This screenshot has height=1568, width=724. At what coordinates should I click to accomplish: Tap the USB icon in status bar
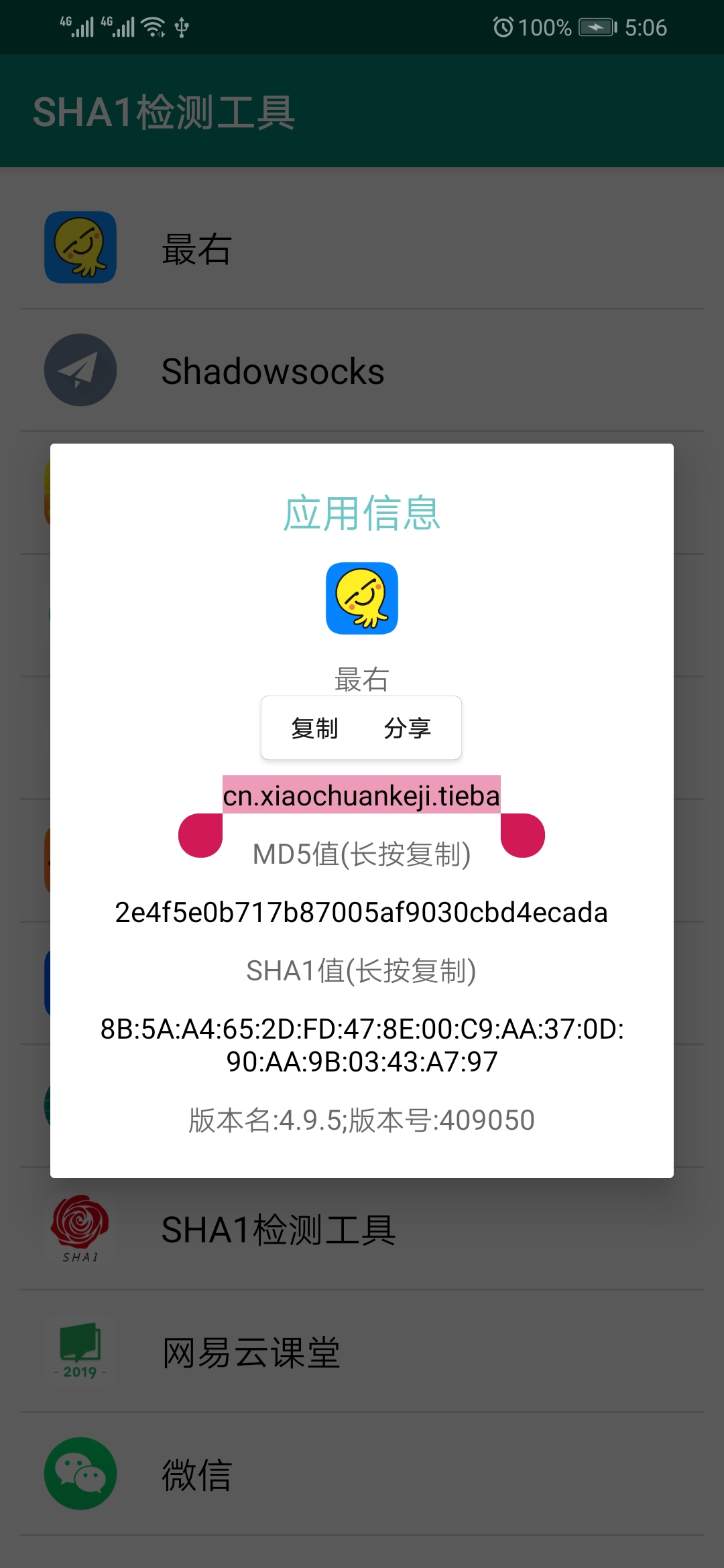tap(181, 27)
